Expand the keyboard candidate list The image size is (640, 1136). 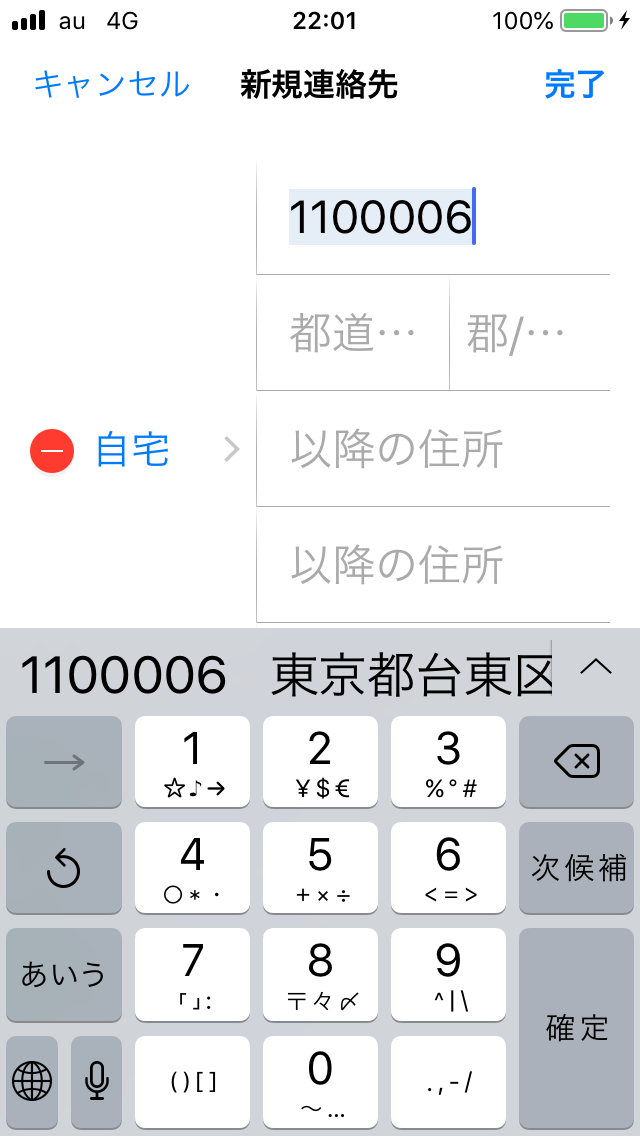[596, 667]
